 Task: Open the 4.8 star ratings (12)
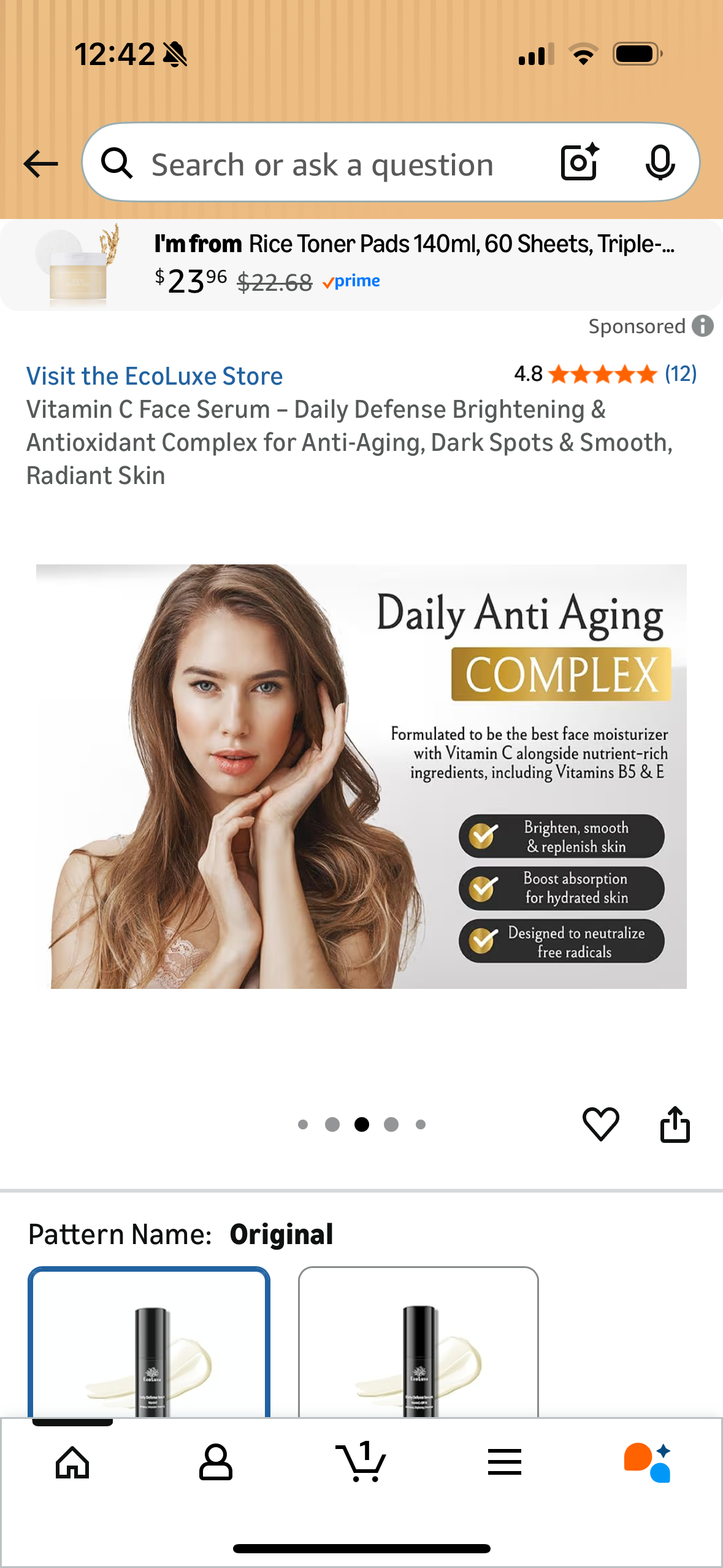(605, 374)
